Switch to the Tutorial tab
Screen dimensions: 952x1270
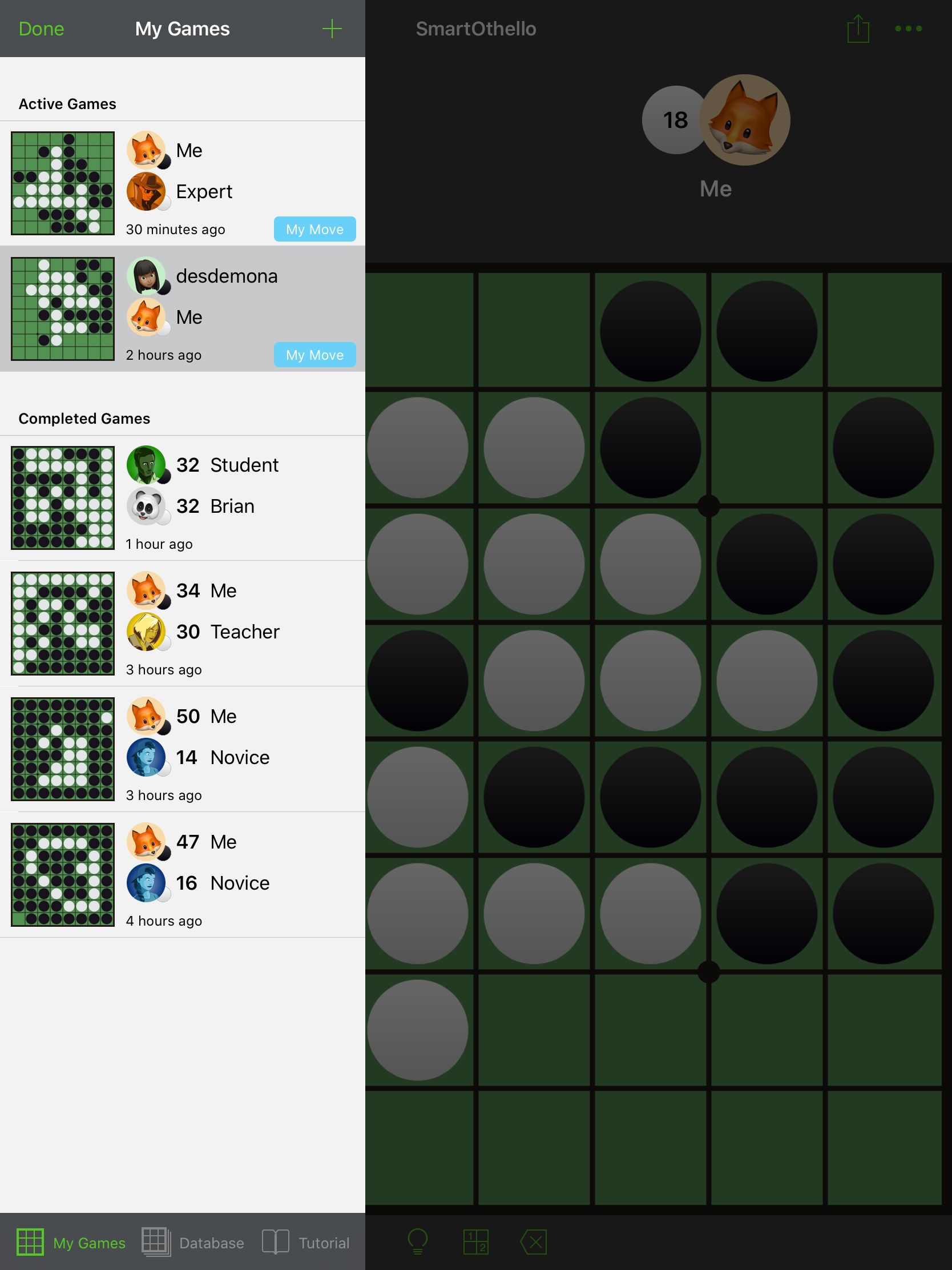coord(306,1243)
